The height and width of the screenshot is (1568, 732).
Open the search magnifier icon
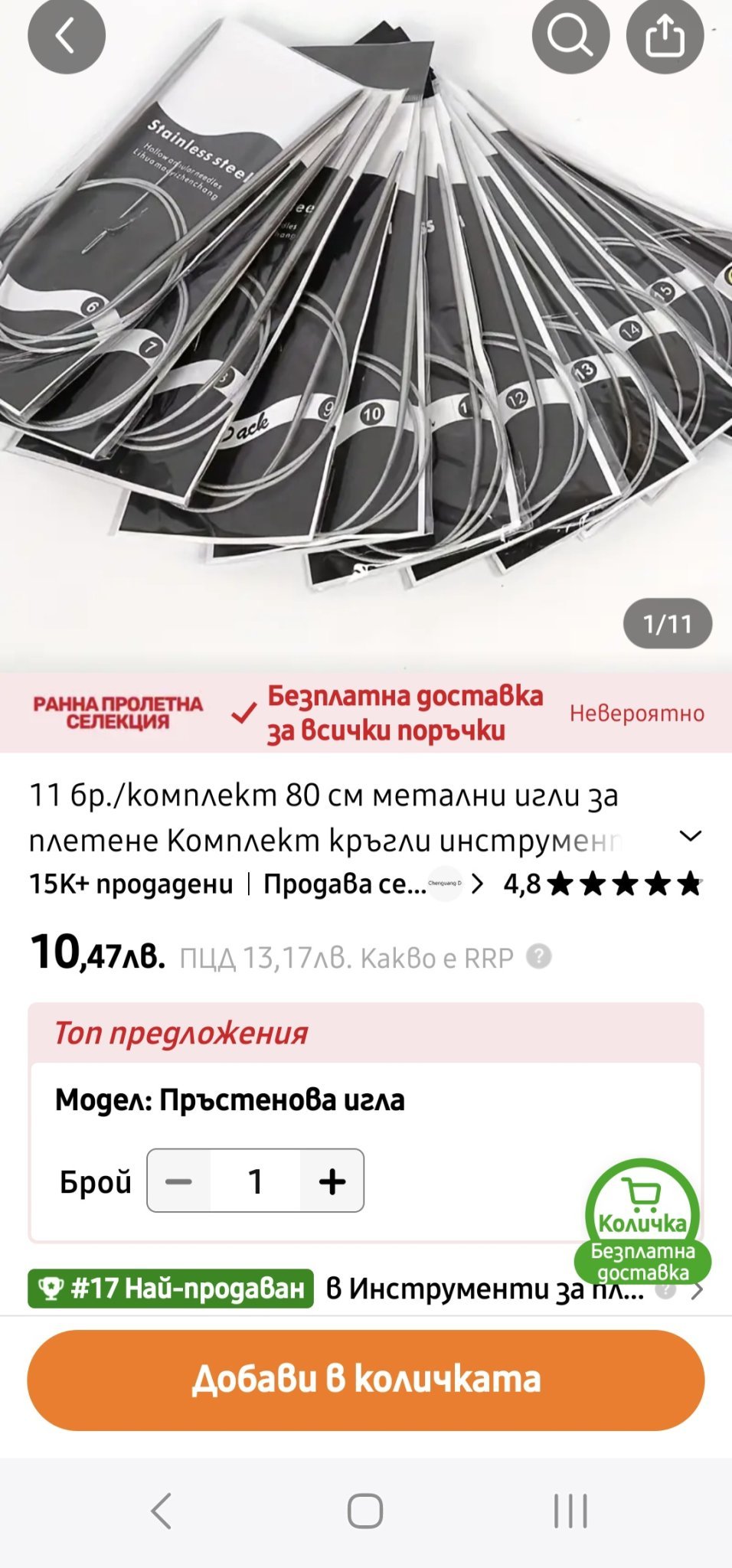tap(570, 35)
